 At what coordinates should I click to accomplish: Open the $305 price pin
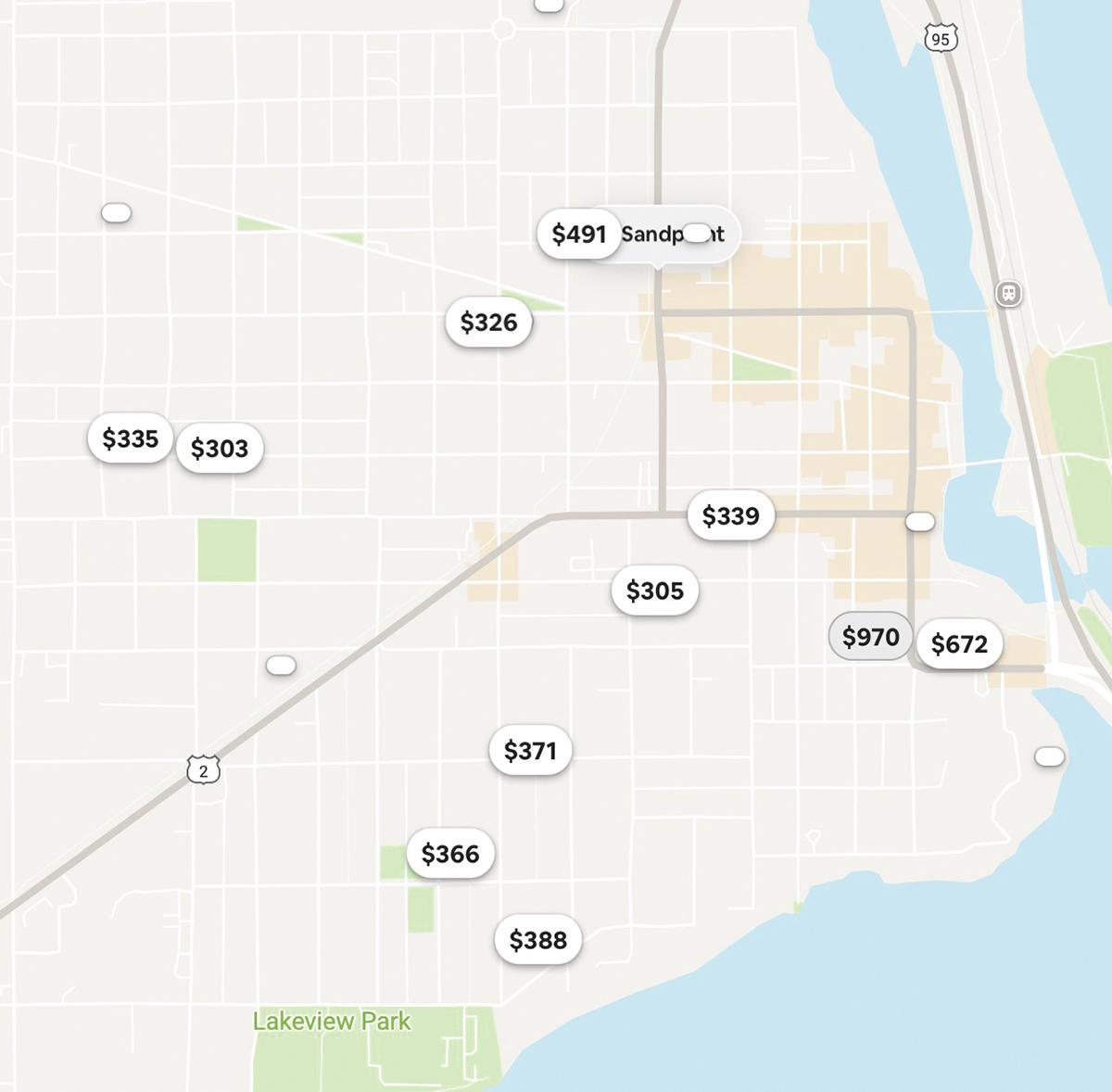click(x=654, y=590)
